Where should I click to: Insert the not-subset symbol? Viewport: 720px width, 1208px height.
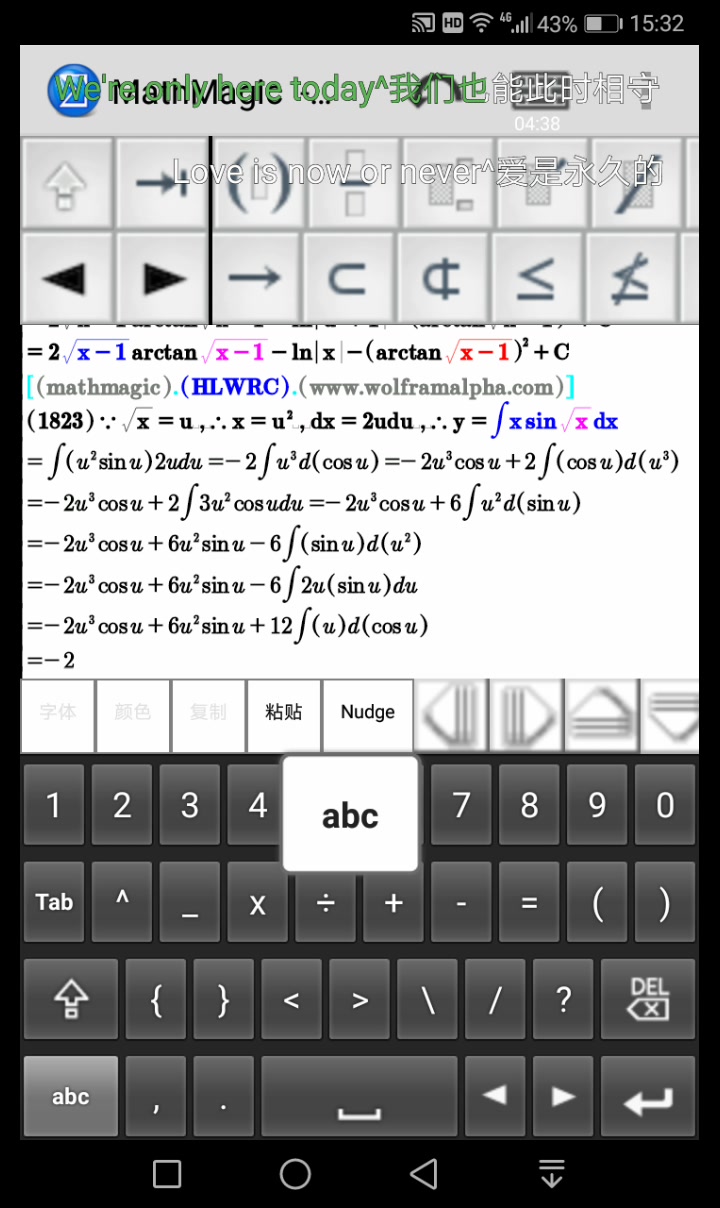coord(442,278)
